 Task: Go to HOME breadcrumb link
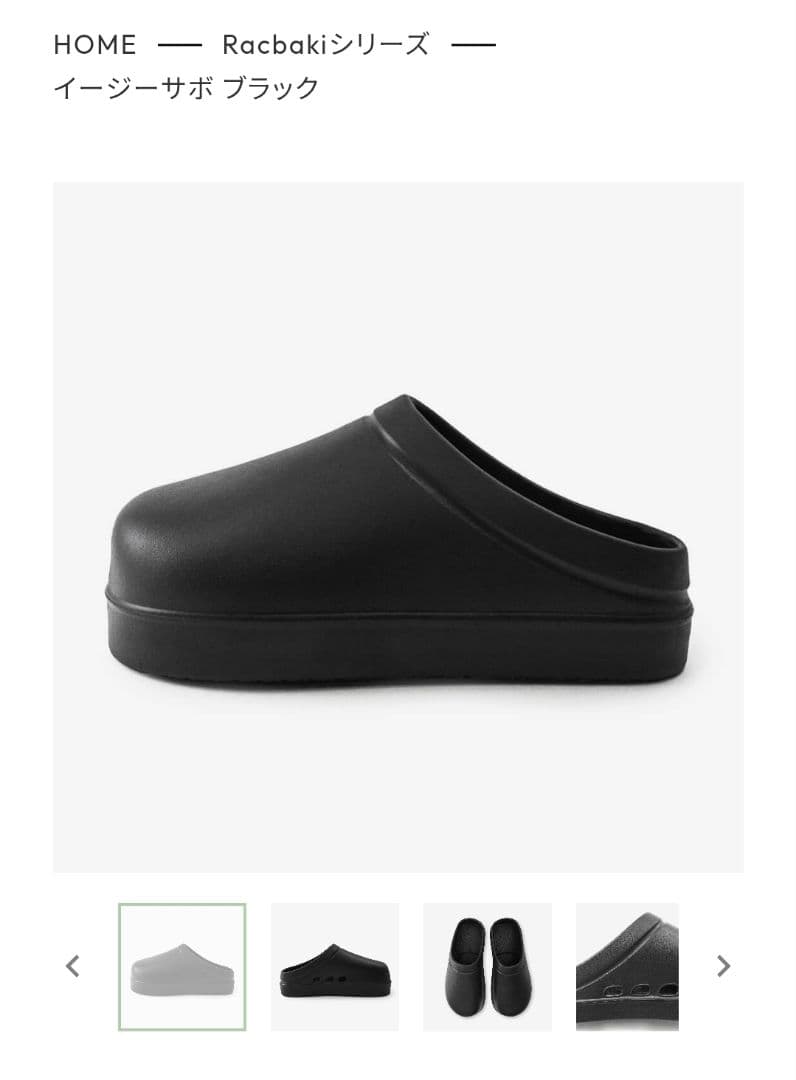pyautogui.click(x=95, y=45)
